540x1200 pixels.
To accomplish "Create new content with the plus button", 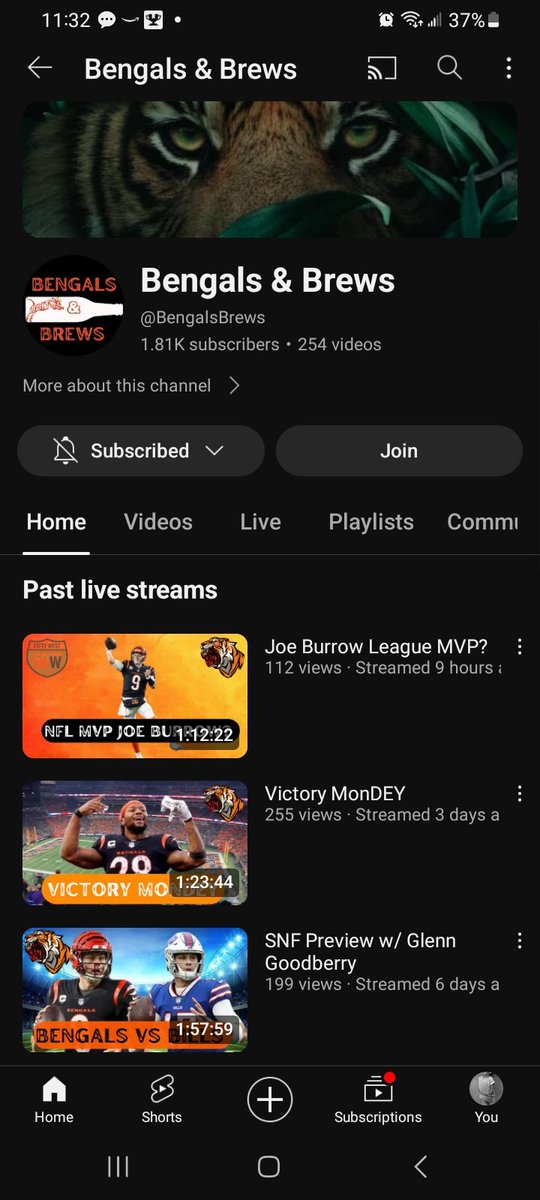I will pyautogui.click(x=270, y=1100).
